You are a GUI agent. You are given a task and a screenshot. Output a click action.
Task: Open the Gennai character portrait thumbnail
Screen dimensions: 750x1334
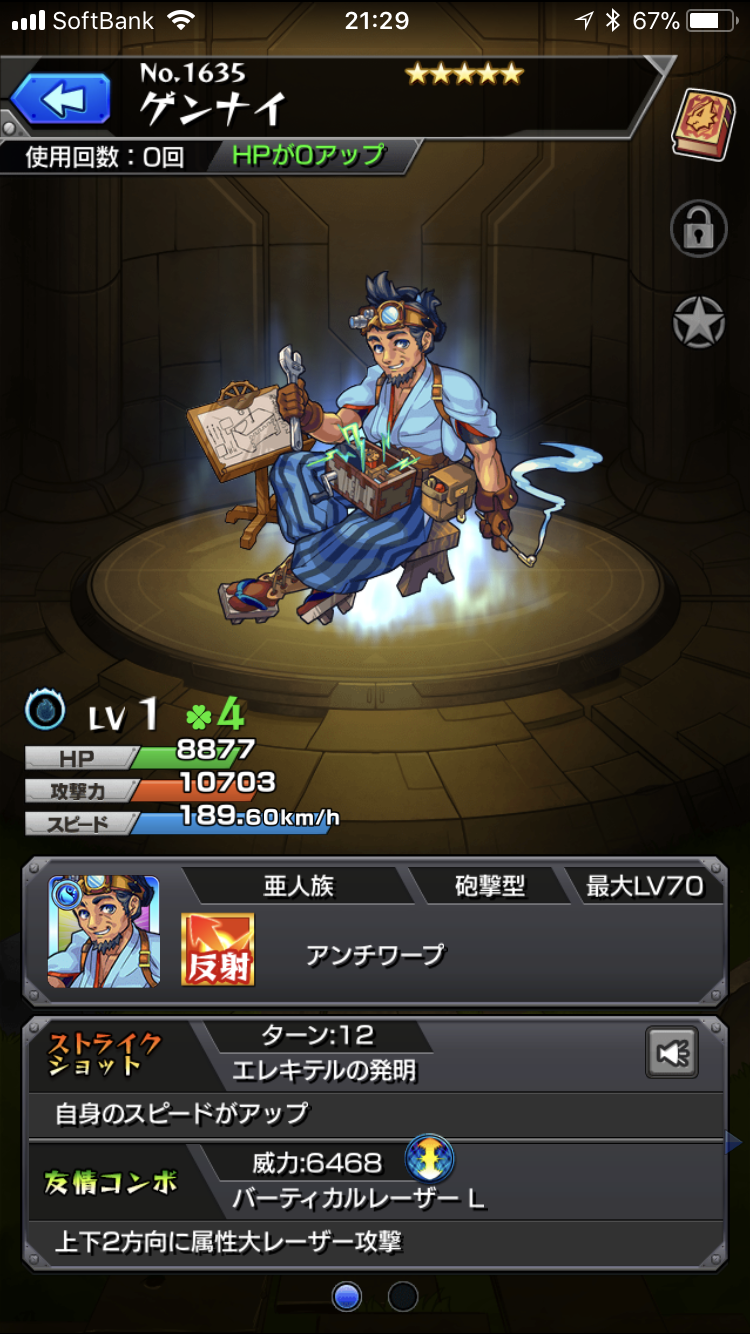click(104, 932)
